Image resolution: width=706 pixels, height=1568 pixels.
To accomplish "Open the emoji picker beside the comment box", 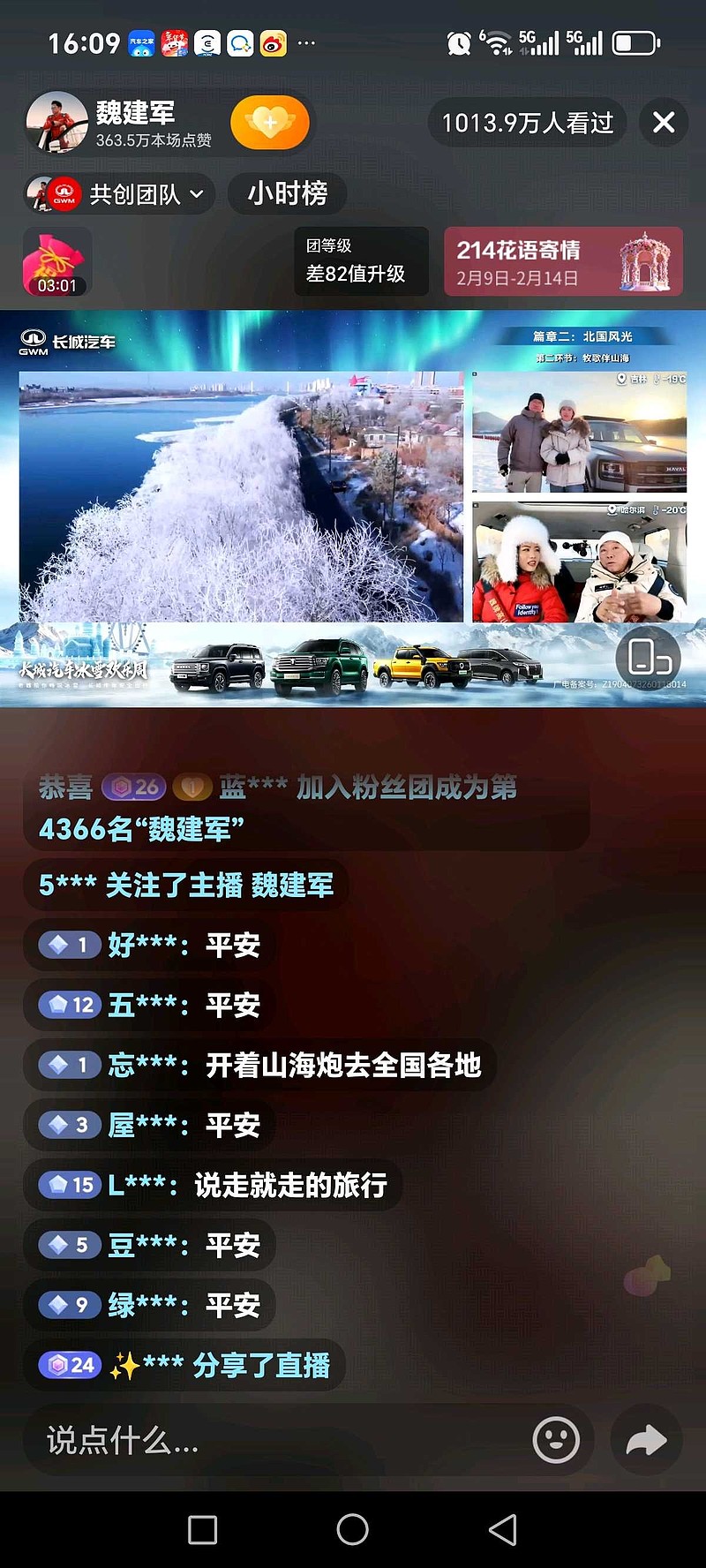I will (x=555, y=1438).
